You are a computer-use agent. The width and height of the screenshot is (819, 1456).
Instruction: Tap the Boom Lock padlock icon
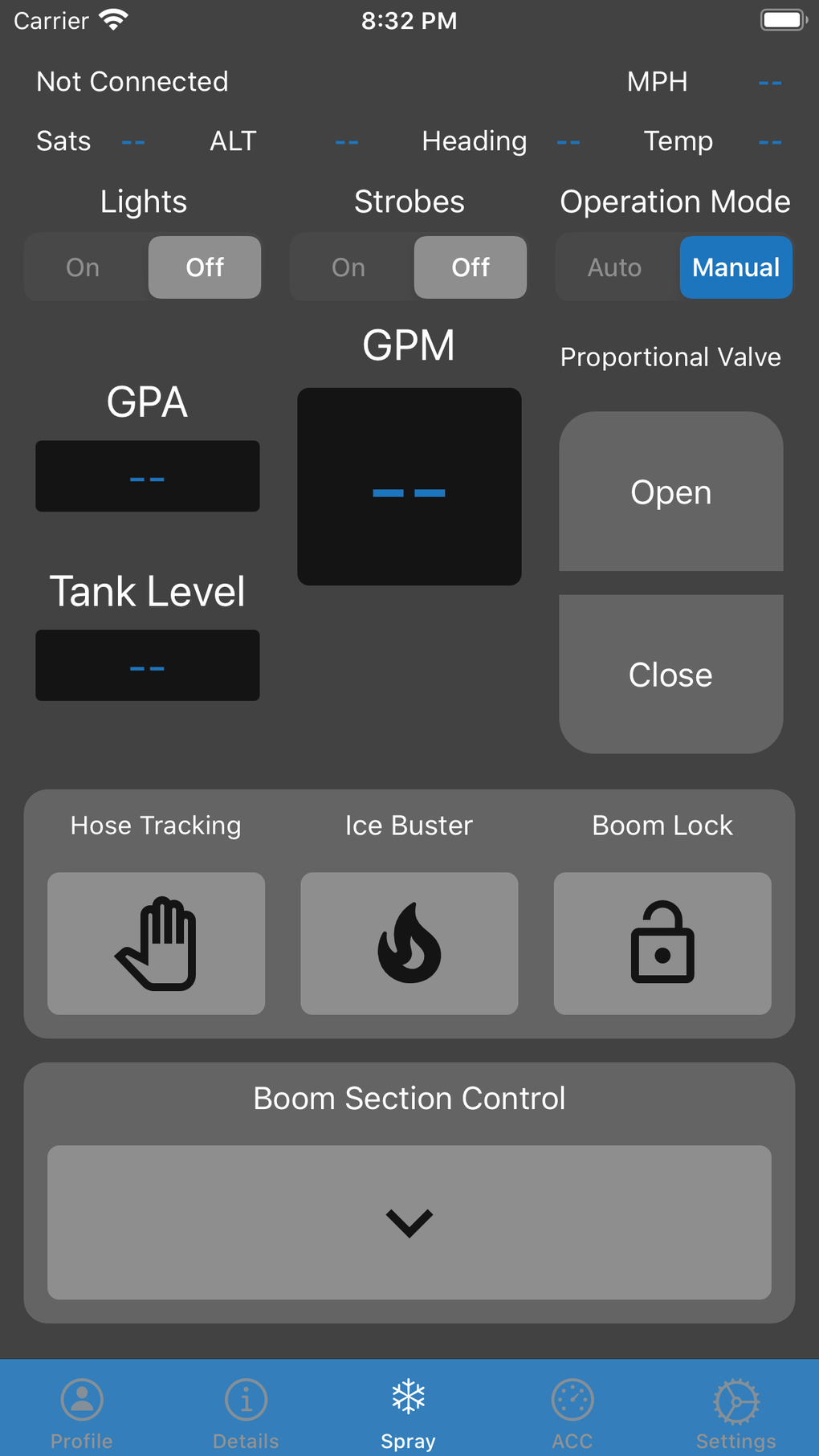[662, 943]
